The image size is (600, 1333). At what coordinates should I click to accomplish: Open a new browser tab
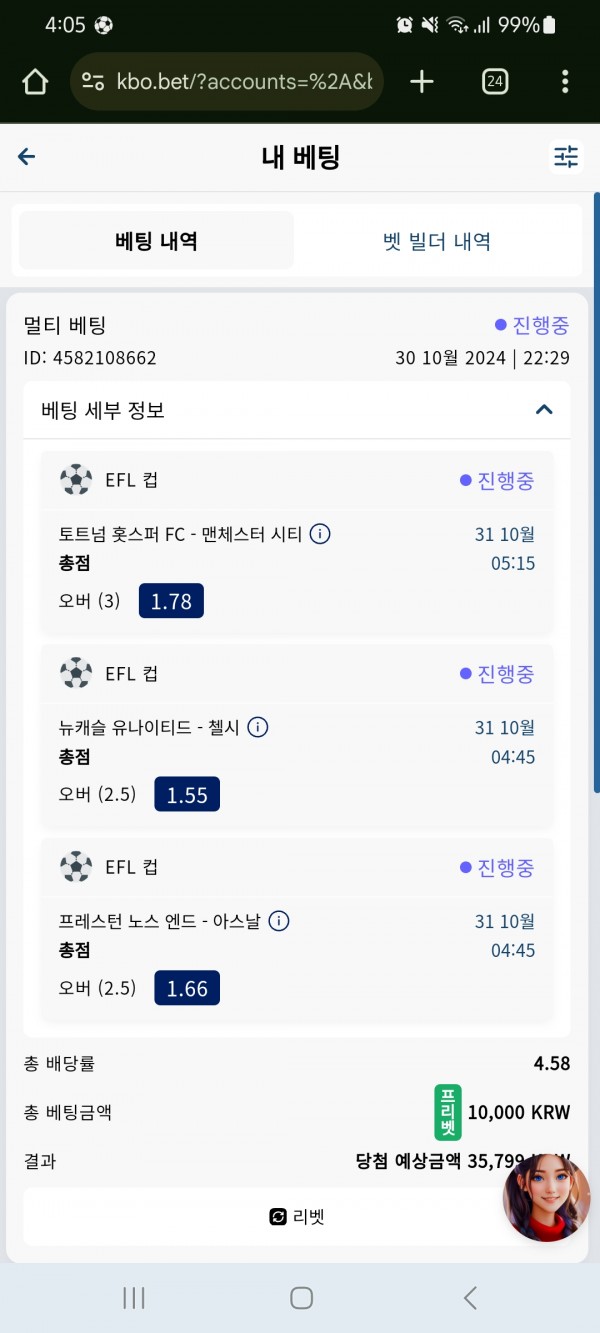pos(422,82)
